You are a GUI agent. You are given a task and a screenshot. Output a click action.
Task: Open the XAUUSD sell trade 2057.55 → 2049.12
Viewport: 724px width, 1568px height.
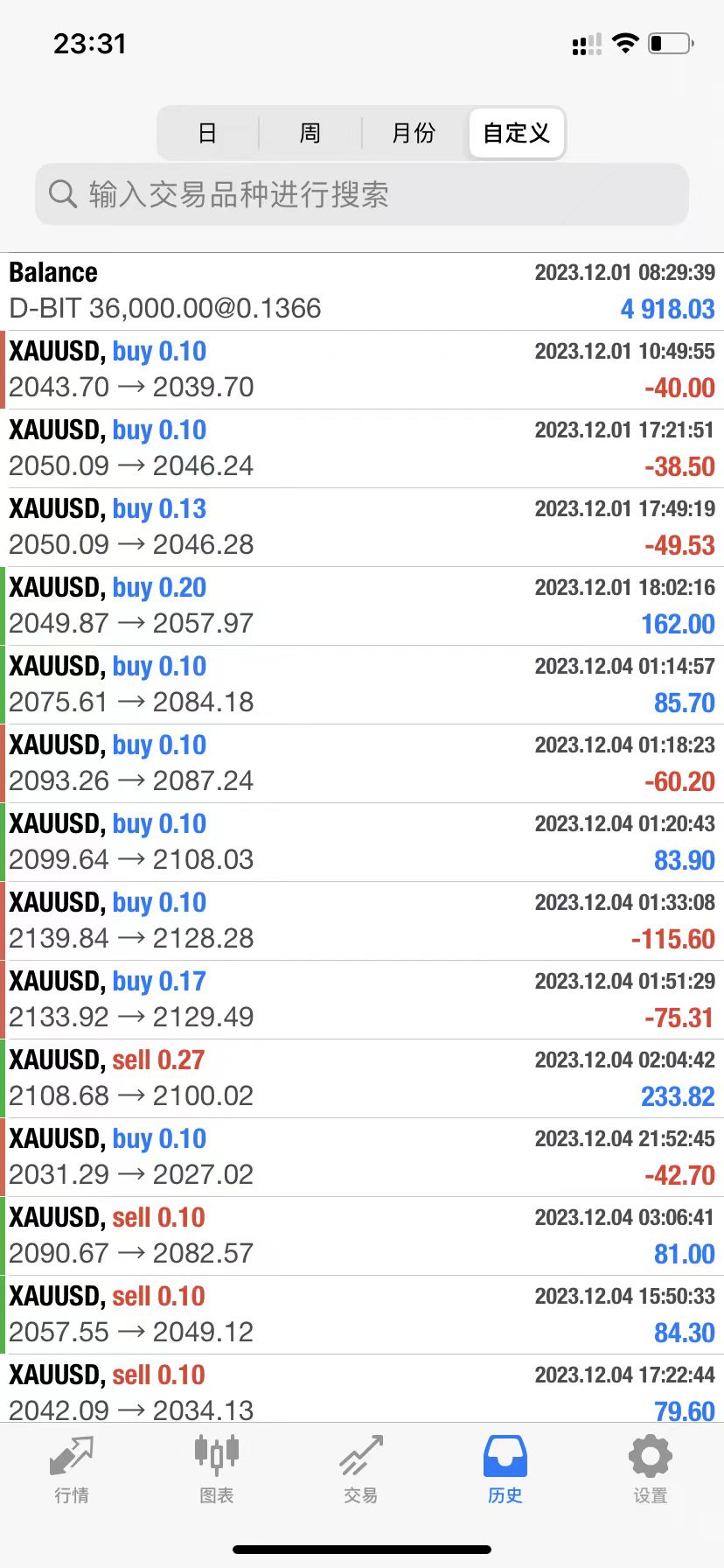(362, 1314)
